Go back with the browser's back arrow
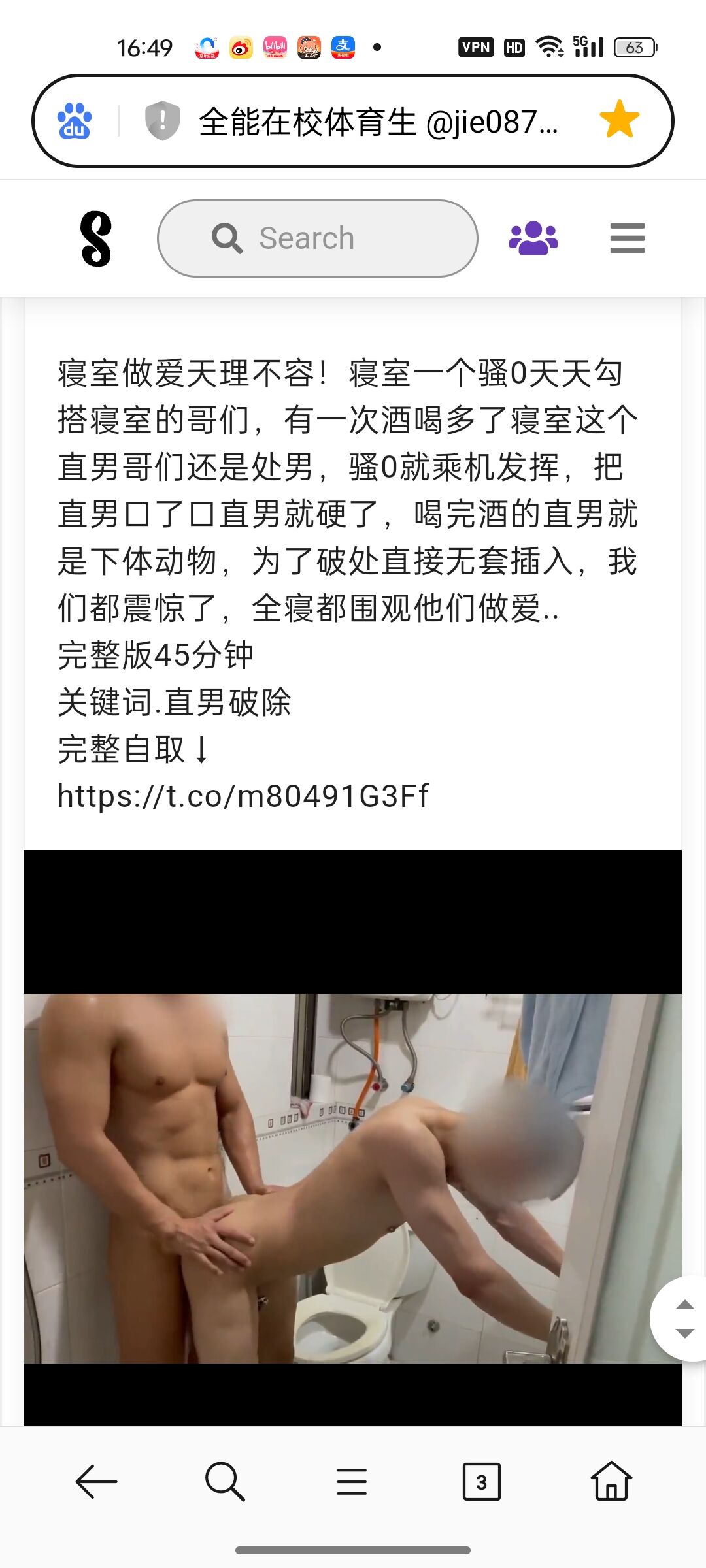The width and height of the screenshot is (706, 1568). coord(97,1481)
